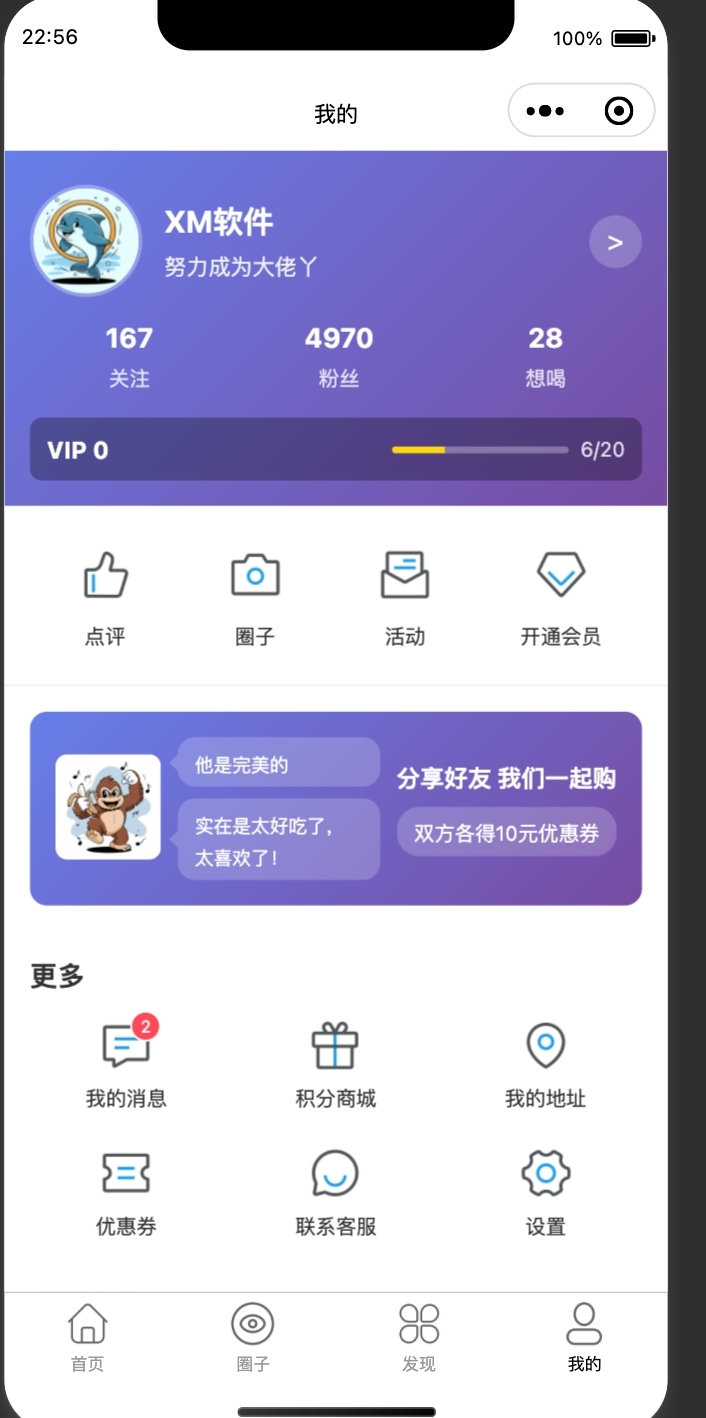Open the 想喝 wishlist count
This screenshot has width=706, height=1418.
[x=545, y=356]
